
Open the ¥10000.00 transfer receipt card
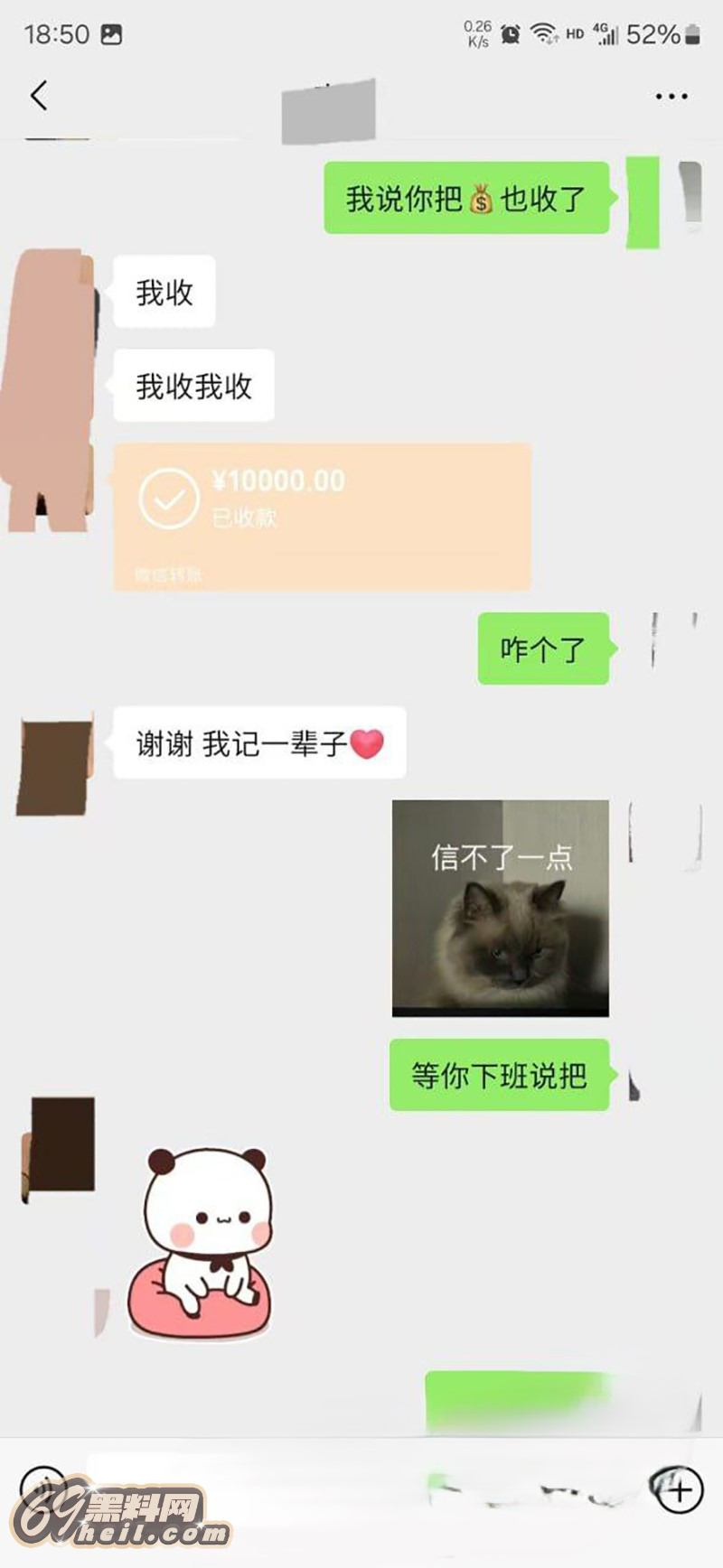click(322, 517)
